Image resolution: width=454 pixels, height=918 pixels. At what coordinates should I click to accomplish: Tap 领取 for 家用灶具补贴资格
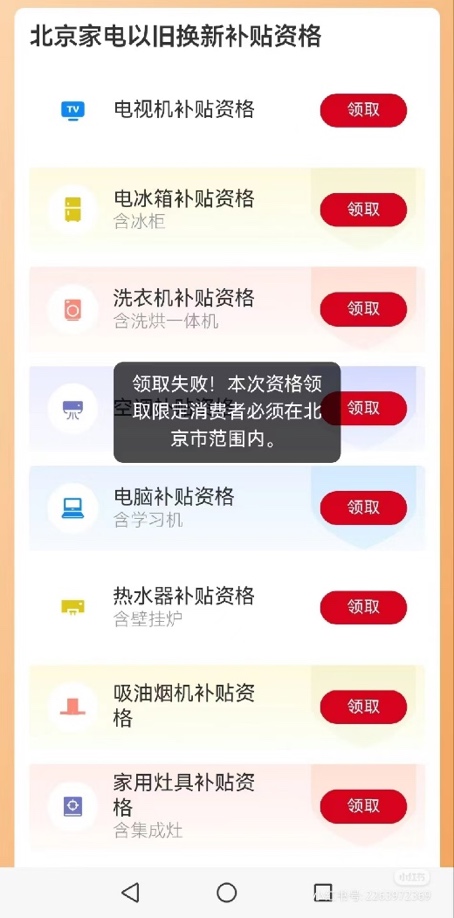(x=363, y=806)
